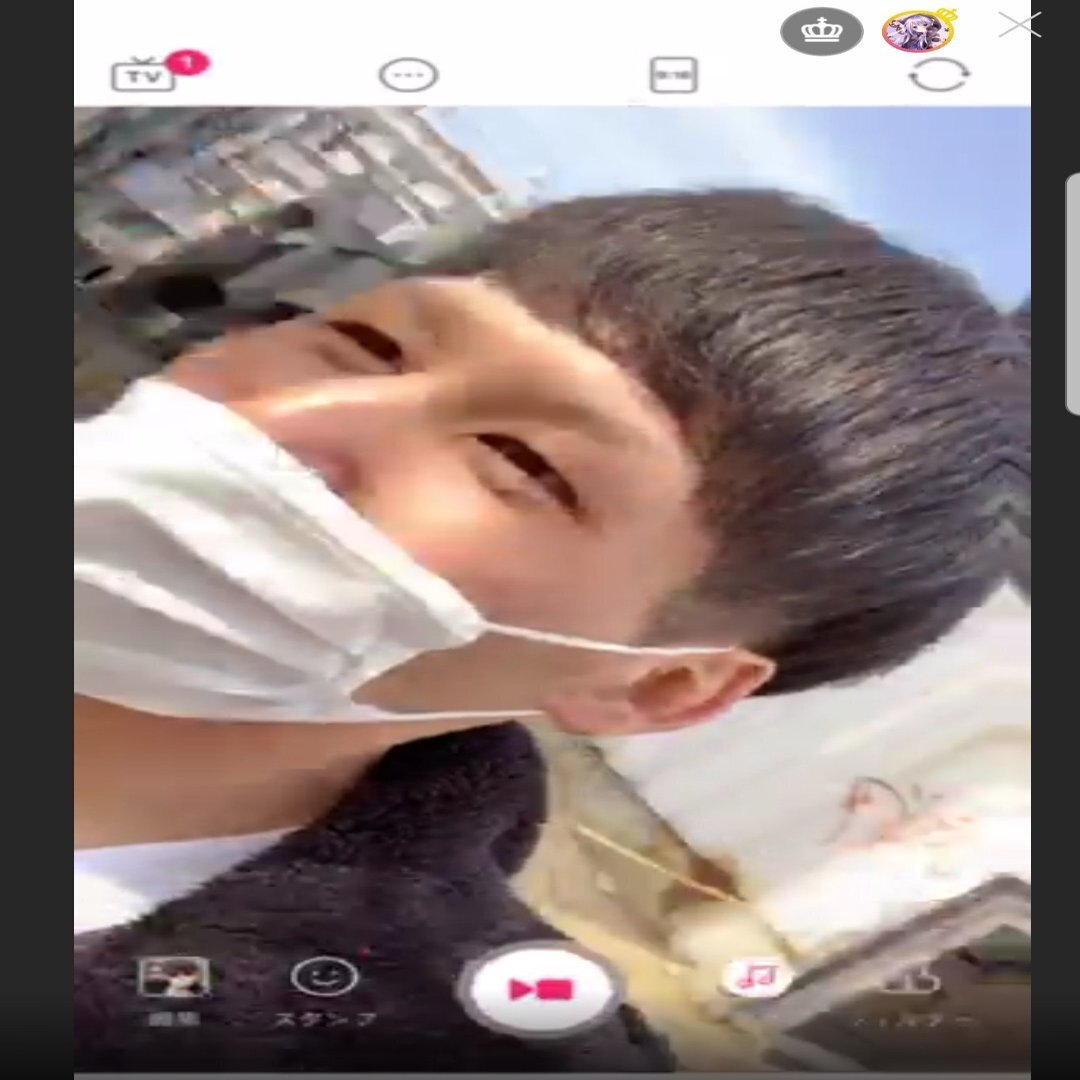Add music with the music note button
The width and height of the screenshot is (1080, 1080).
click(x=756, y=977)
